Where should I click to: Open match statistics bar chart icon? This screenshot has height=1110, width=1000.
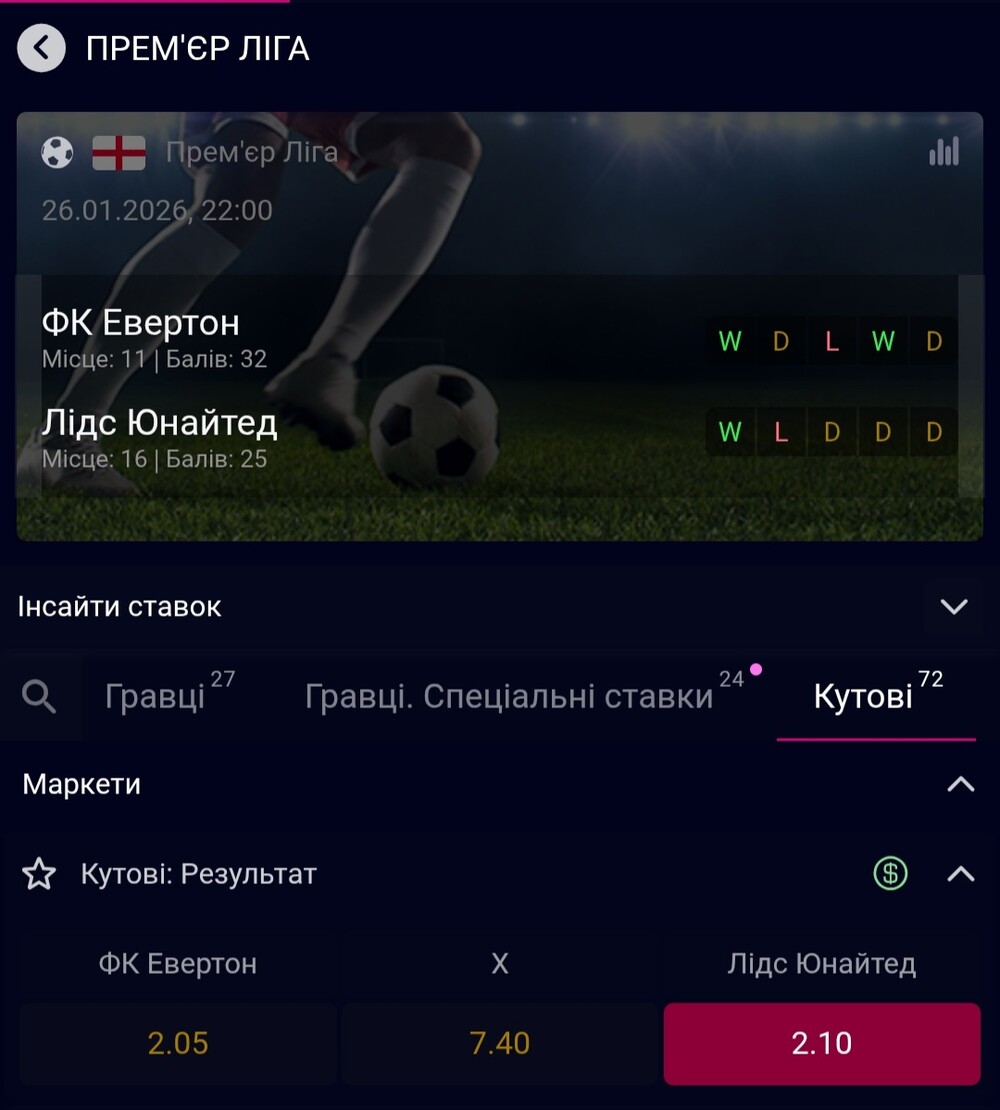point(943,152)
